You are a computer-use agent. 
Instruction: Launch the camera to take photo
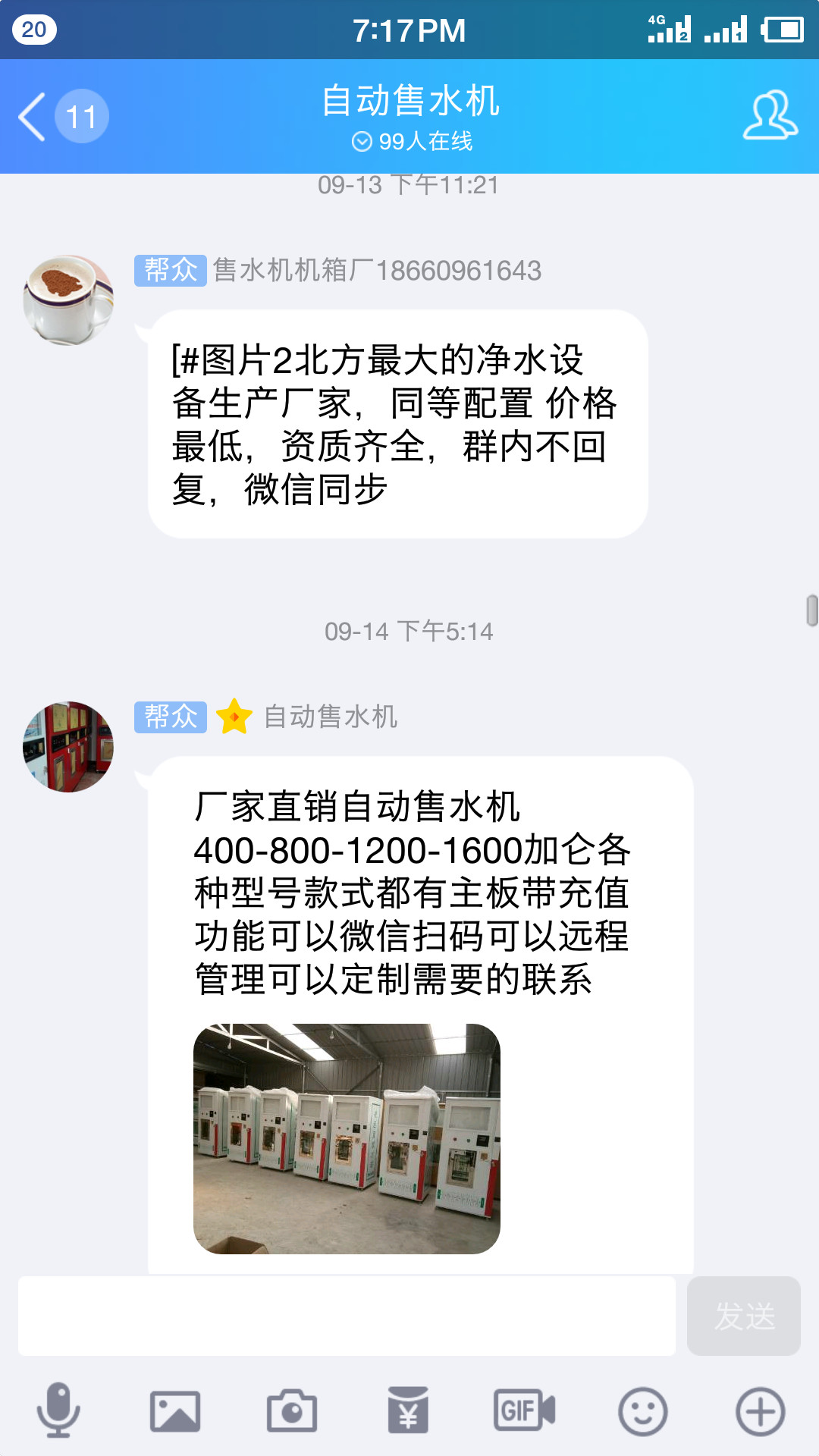click(x=292, y=1410)
